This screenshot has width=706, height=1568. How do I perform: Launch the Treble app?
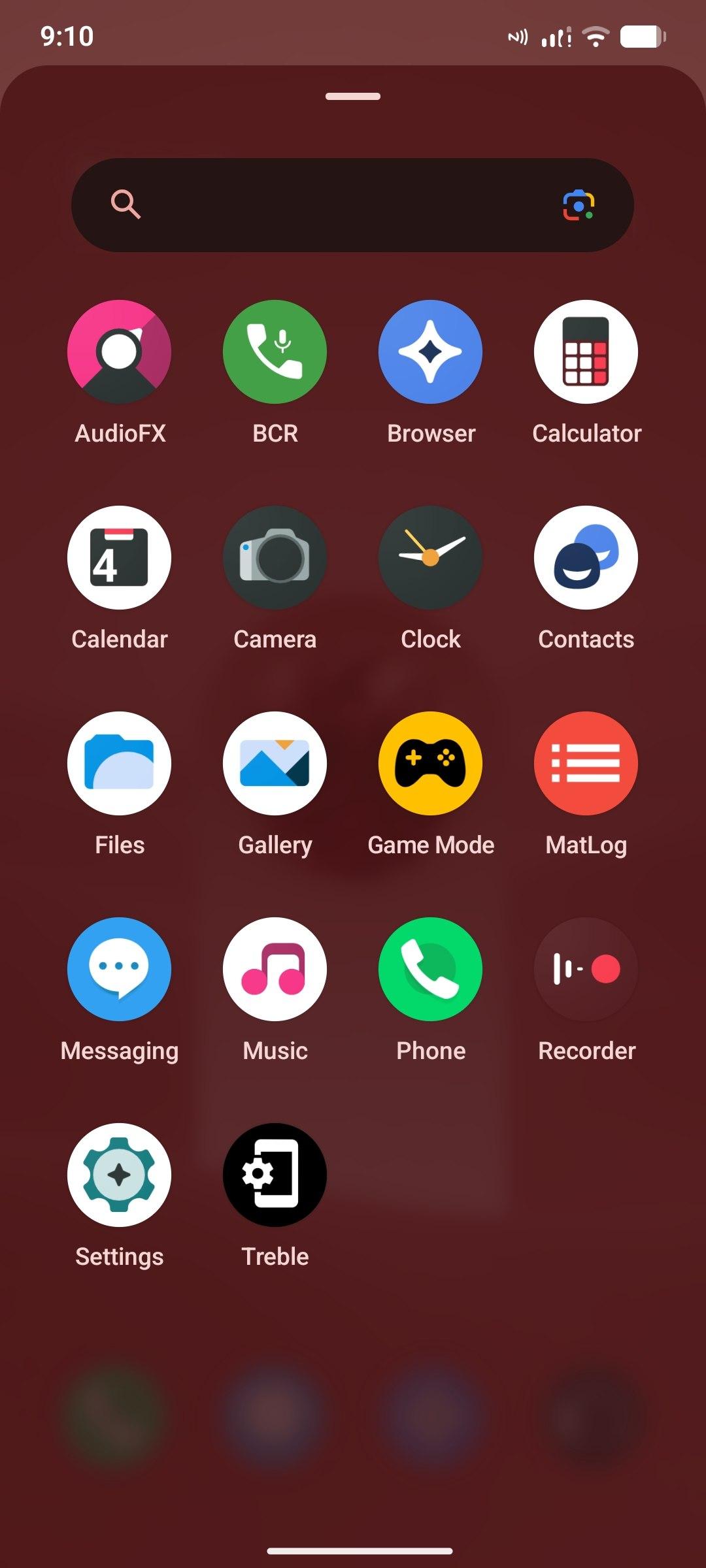tap(275, 1175)
